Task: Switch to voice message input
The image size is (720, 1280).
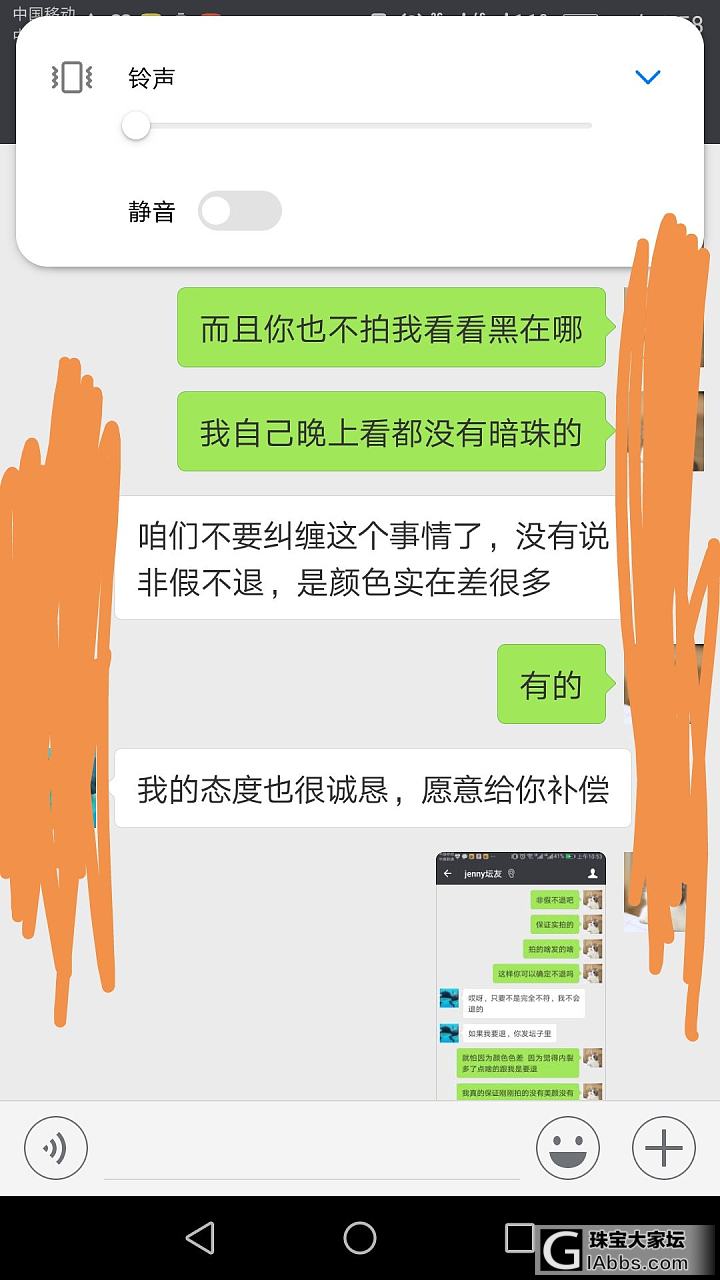Action: click(56, 1148)
